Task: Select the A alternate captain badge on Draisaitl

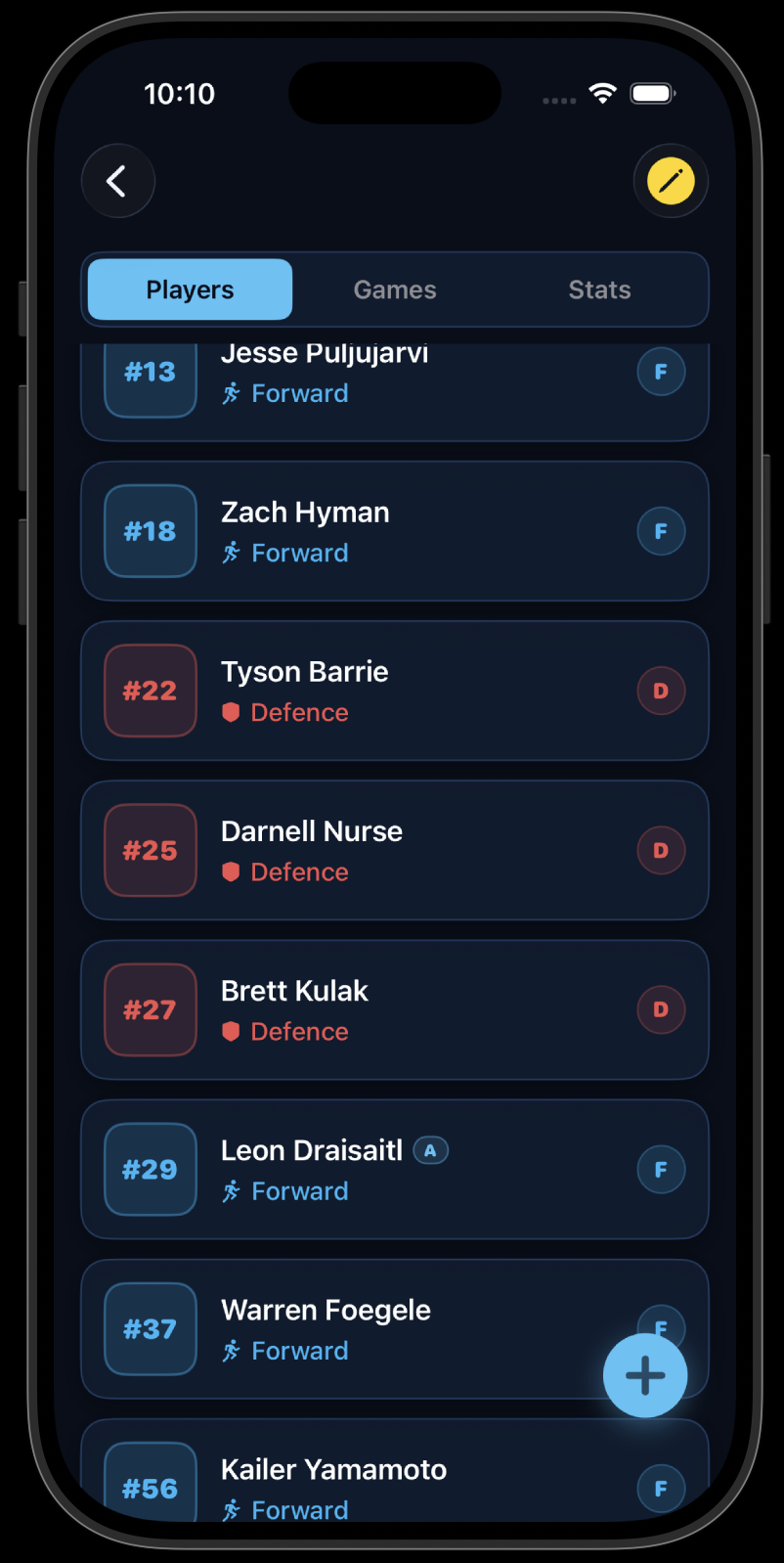Action: tap(431, 1150)
